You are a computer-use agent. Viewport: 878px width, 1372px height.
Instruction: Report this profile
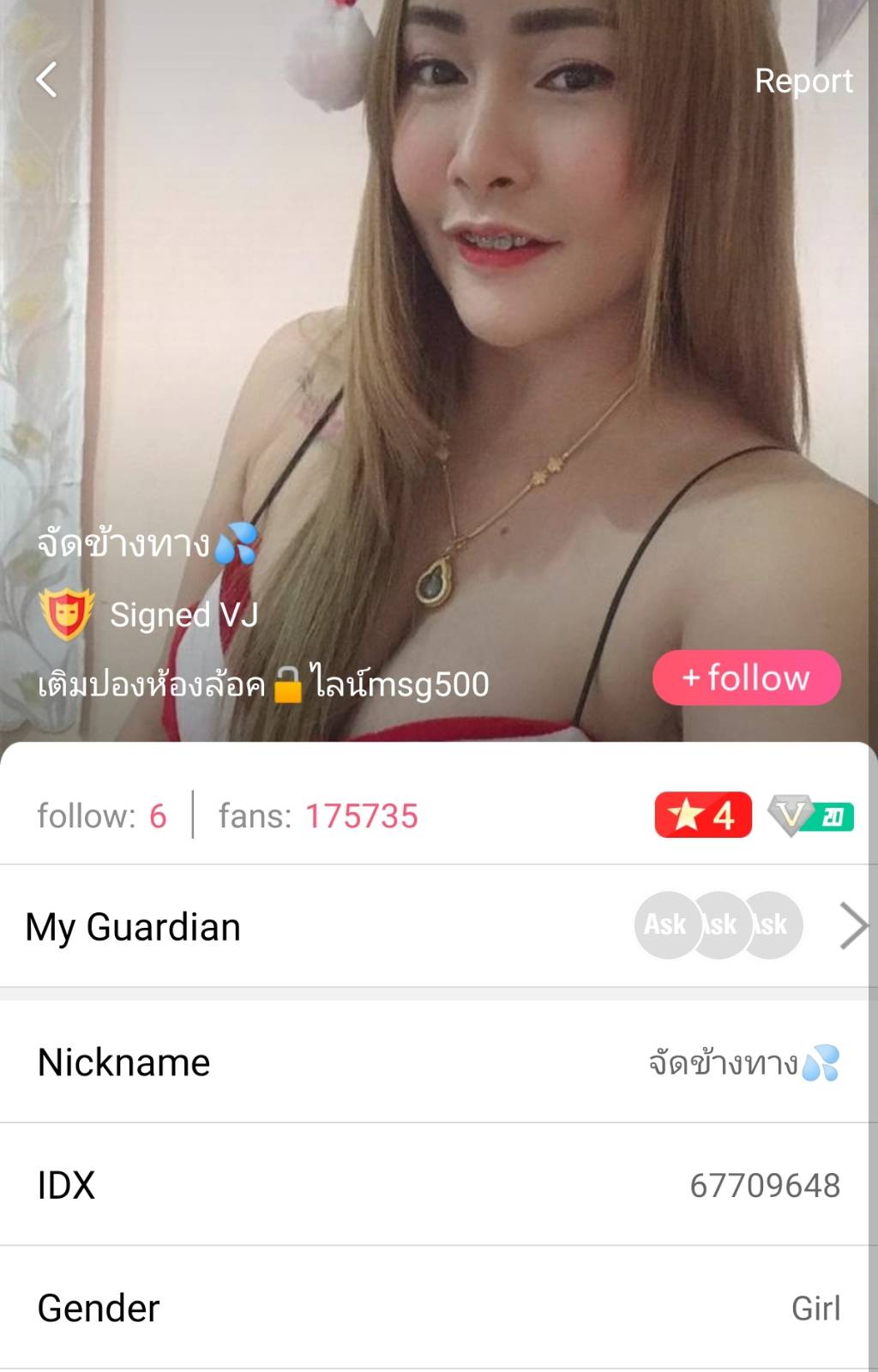tap(803, 81)
